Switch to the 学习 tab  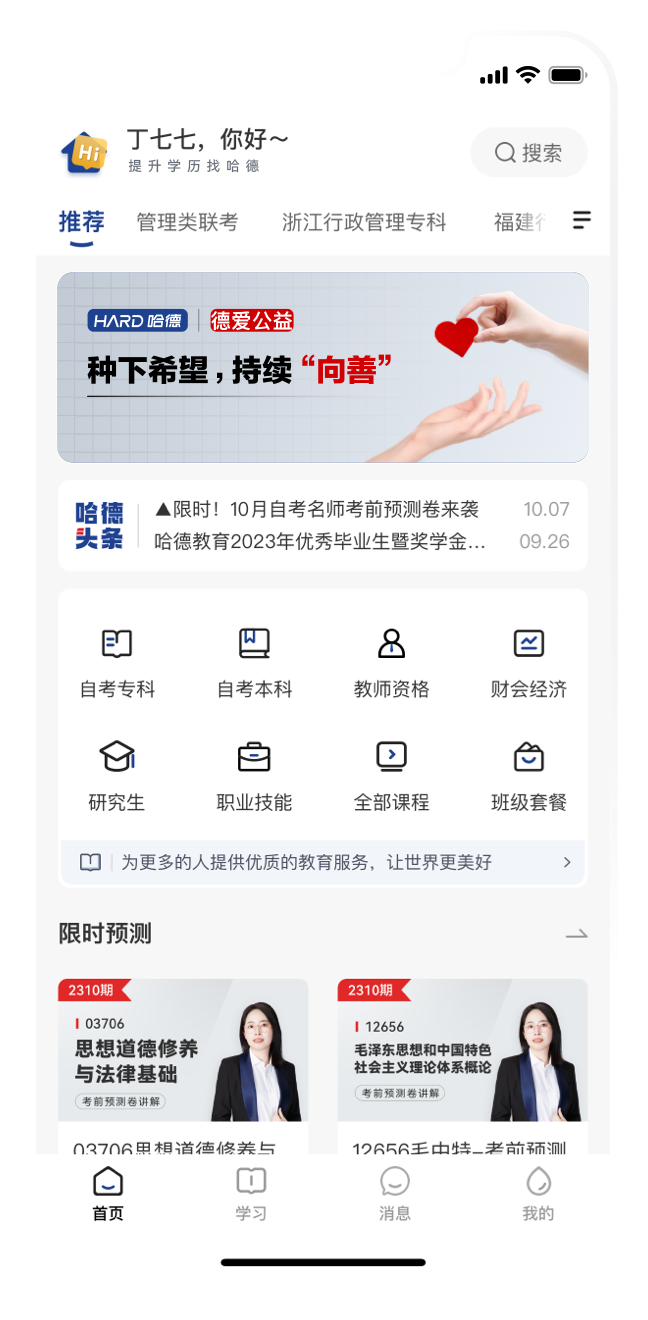click(x=251, y=1194)
